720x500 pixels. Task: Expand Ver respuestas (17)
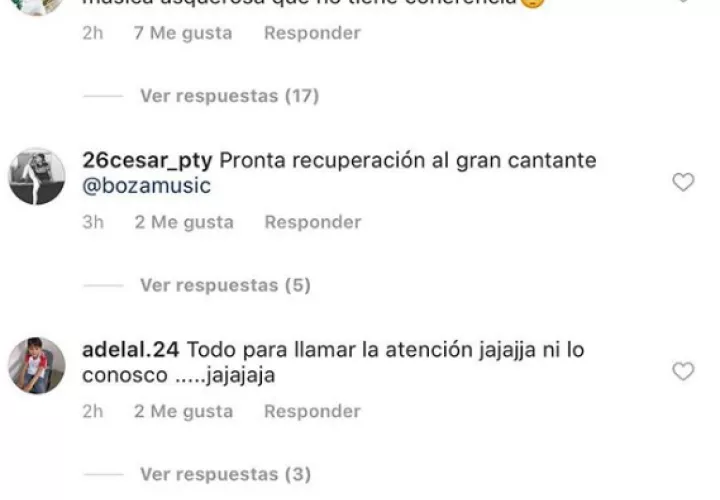pos(229,96)
